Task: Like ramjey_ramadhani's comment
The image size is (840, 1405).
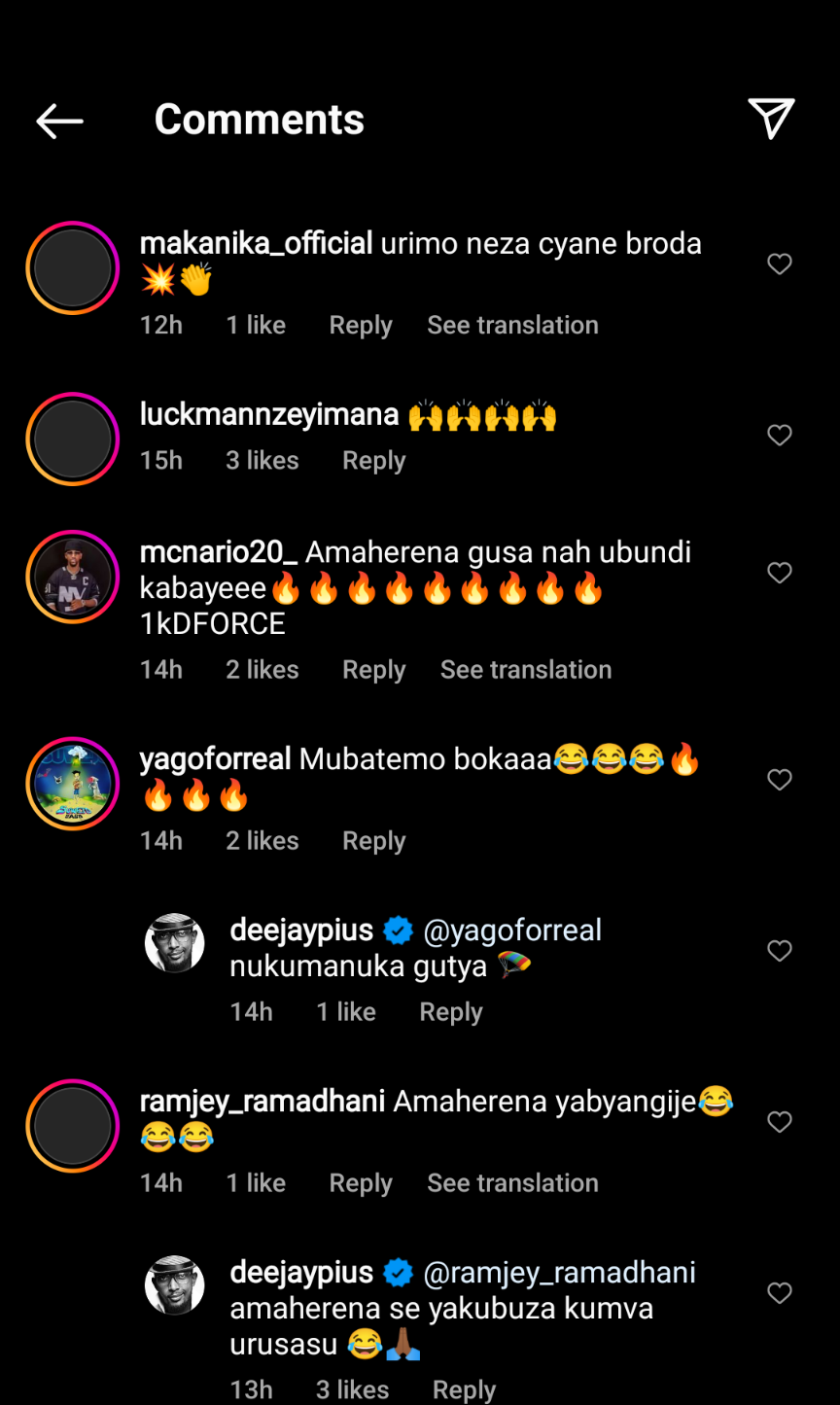Action: click(779, 1122)
